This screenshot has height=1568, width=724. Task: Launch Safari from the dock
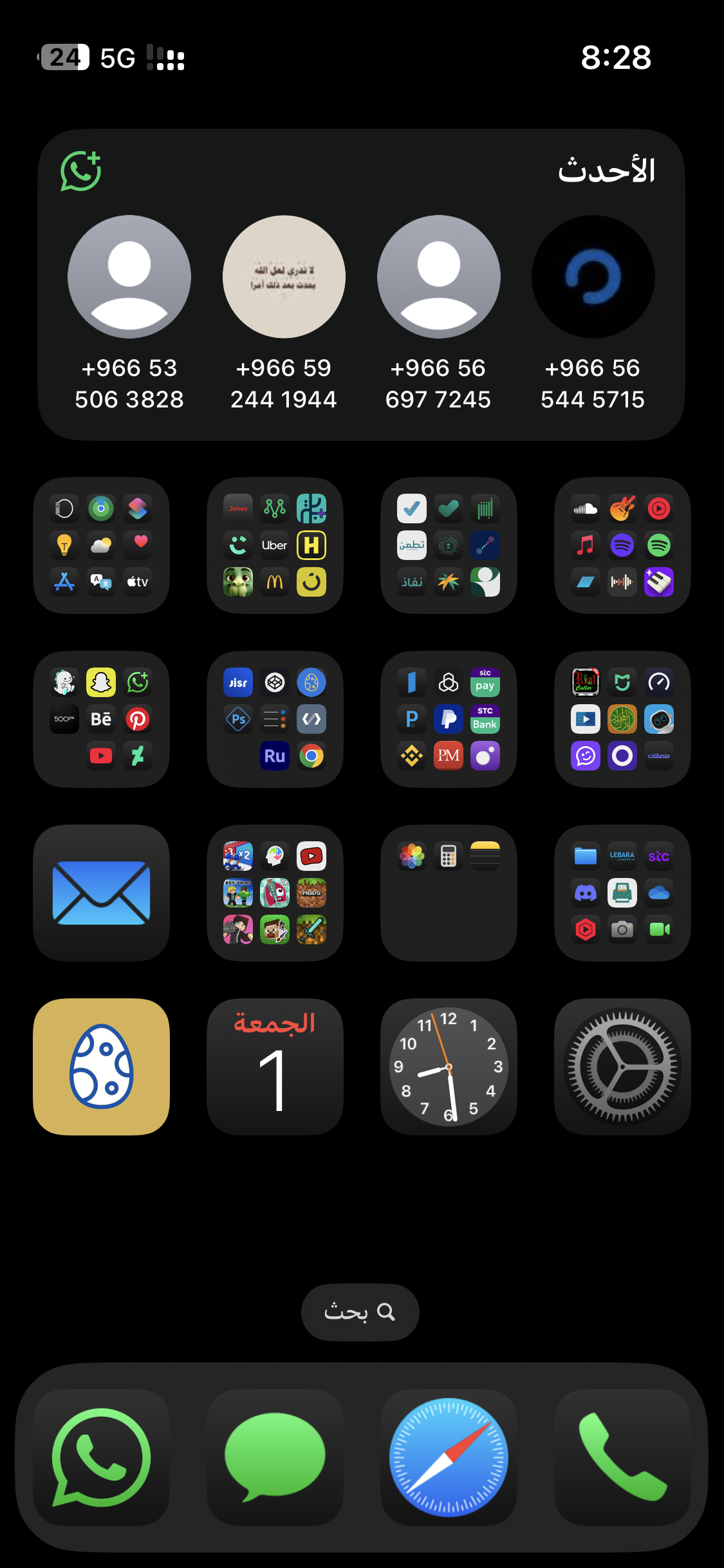449,1457
